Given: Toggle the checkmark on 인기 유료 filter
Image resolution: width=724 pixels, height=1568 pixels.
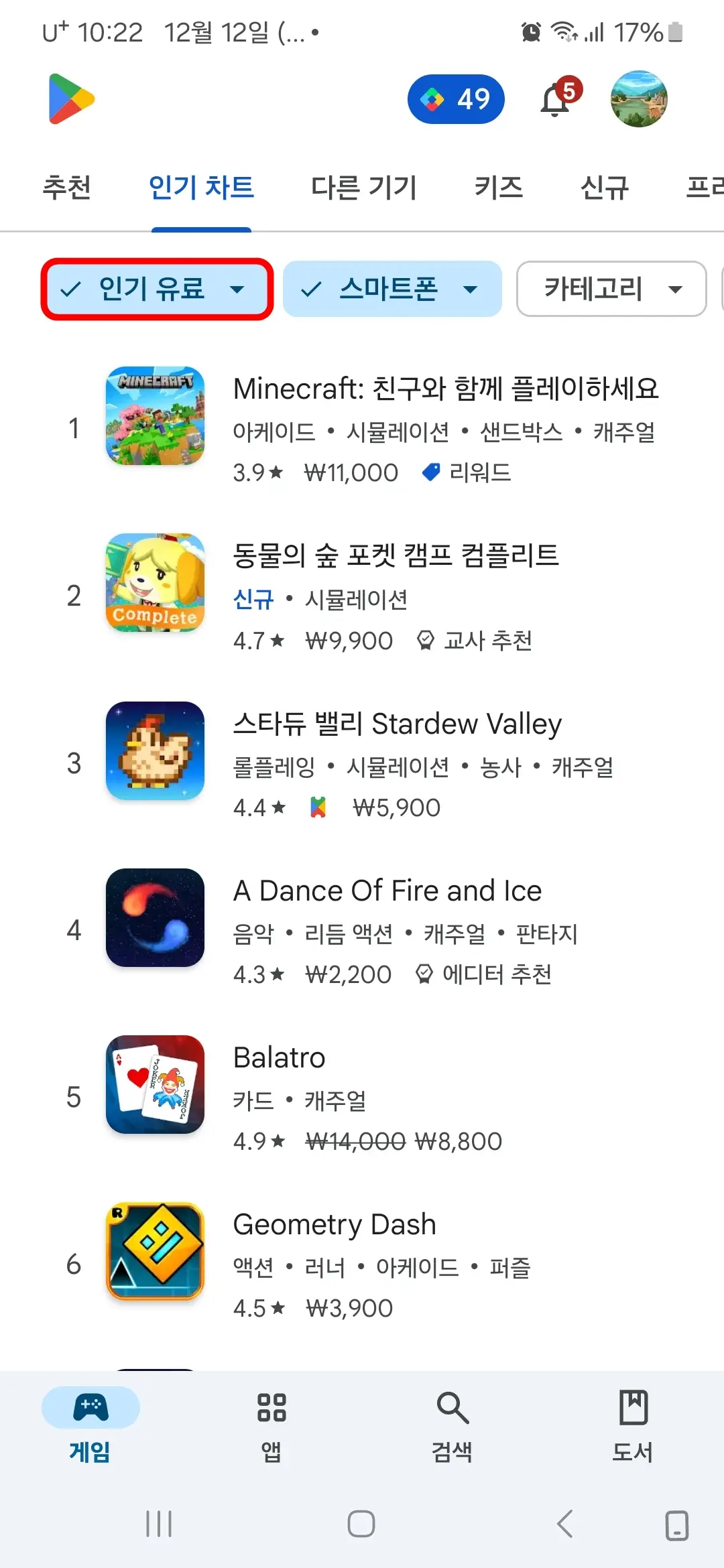Looking at the screenshot, I should 70,289.
